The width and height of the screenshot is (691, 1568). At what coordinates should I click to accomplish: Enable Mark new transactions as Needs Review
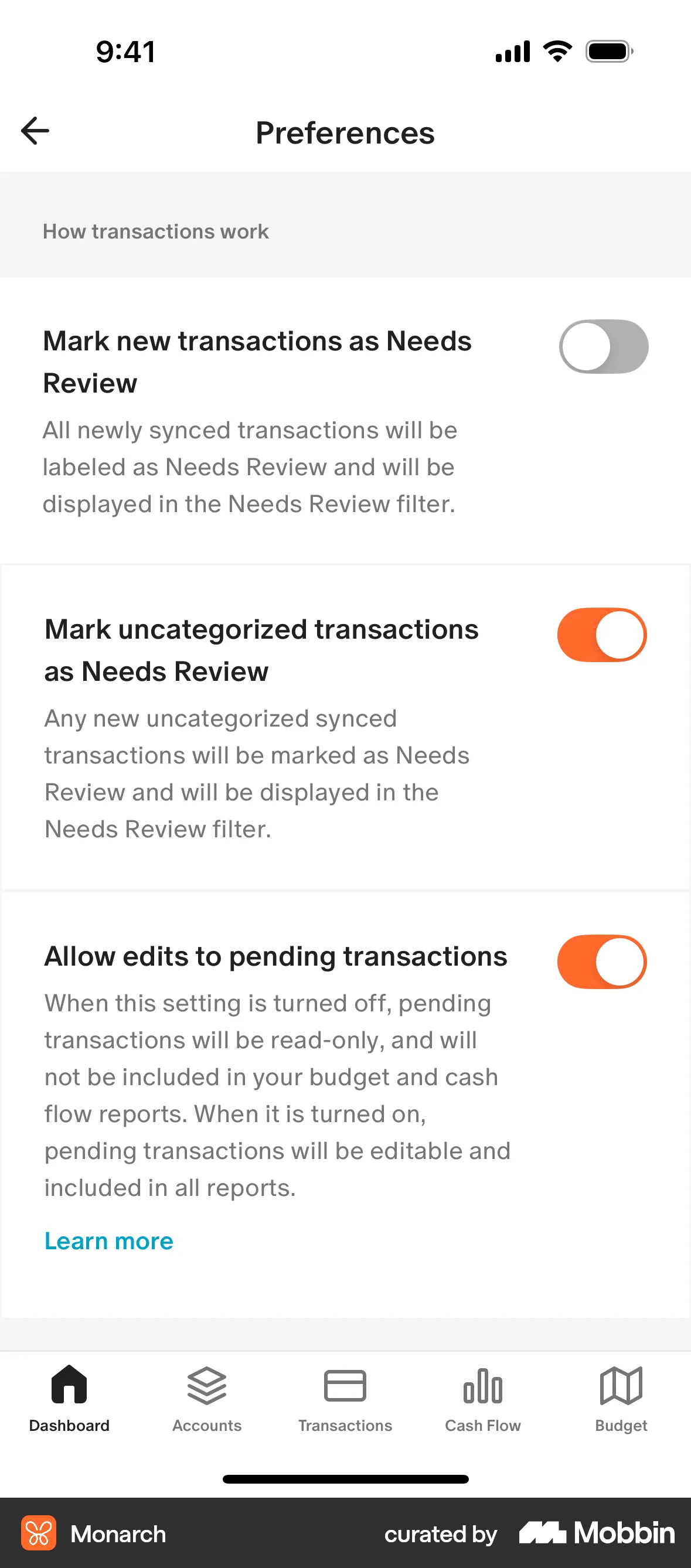(x=603, y=346)
